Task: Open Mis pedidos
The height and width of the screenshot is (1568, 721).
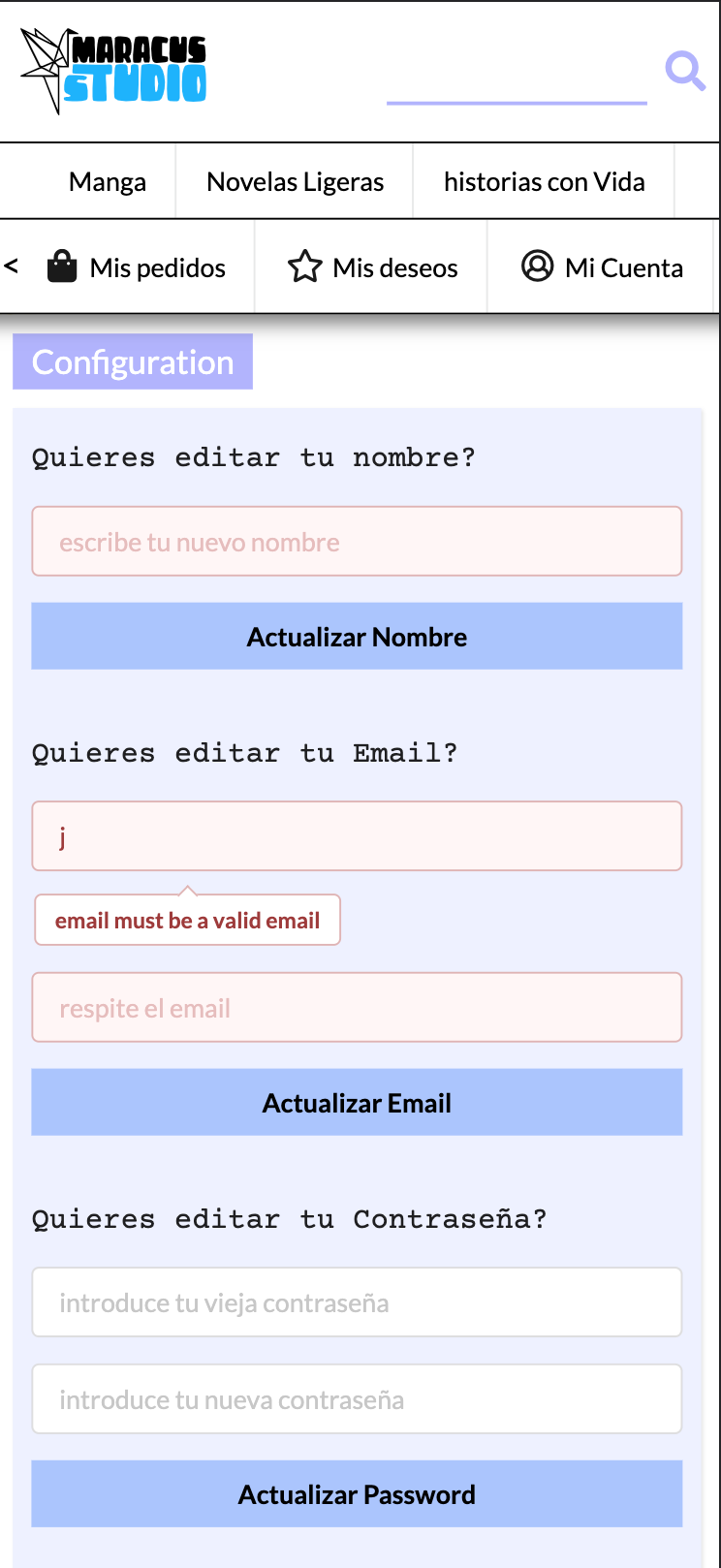Action: 137,267
